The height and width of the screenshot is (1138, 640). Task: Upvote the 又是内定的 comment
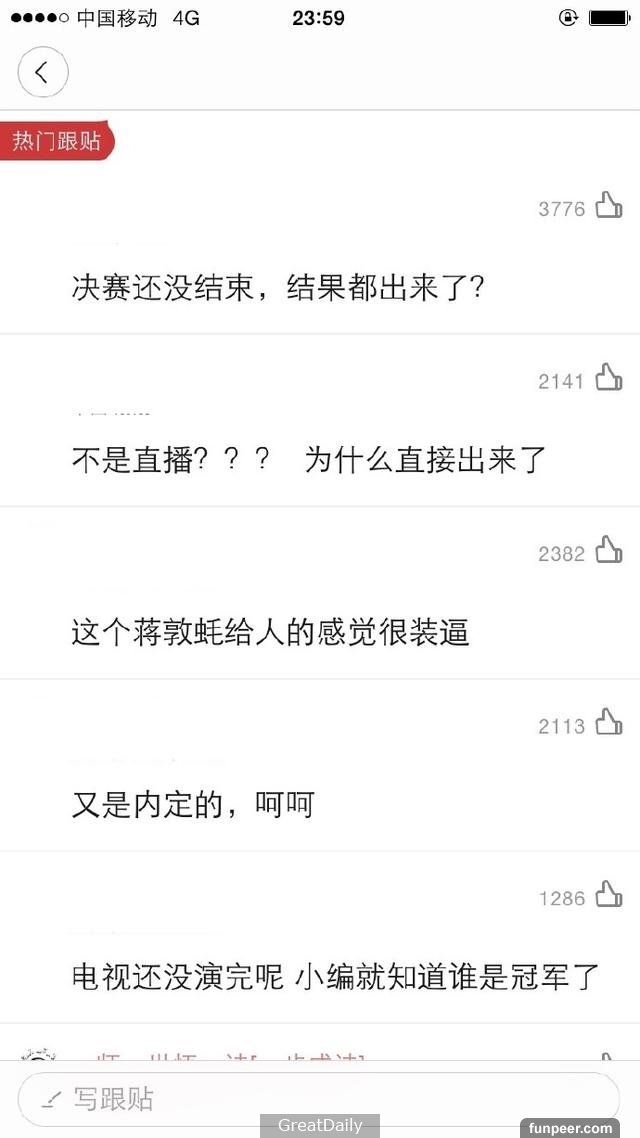tap(609, 723)
